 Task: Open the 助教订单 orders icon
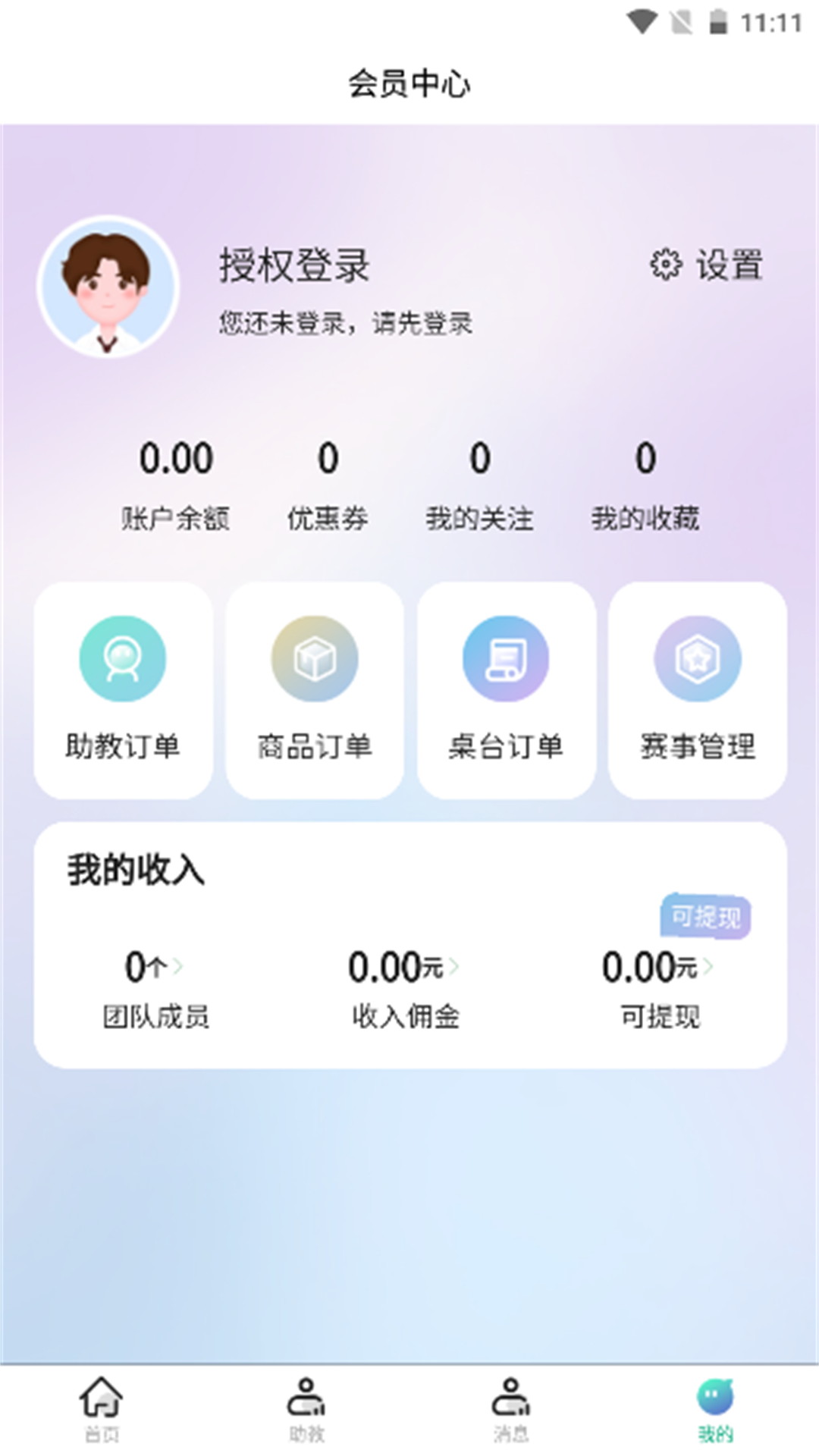click(123, 658)
